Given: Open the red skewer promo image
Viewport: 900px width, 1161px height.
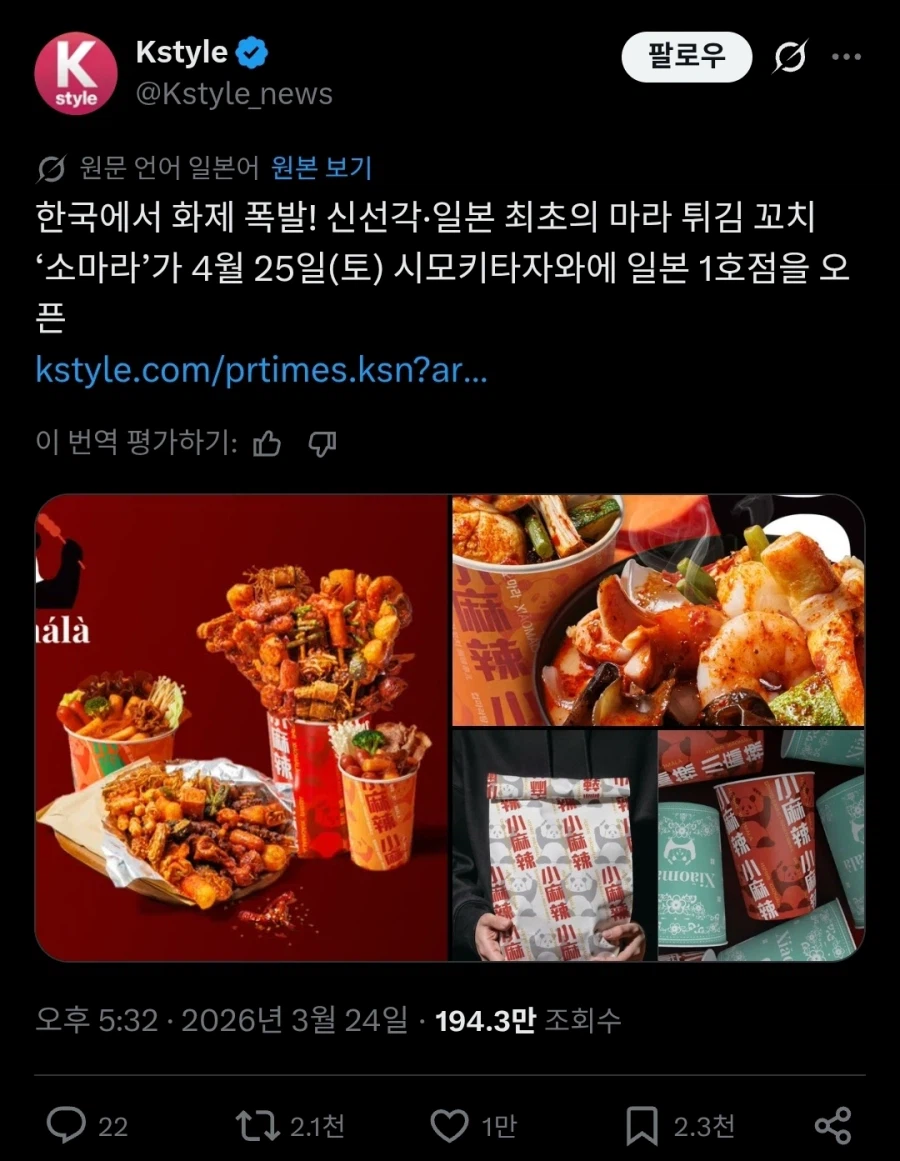Looking at the screenshot, I should point(240,725).
